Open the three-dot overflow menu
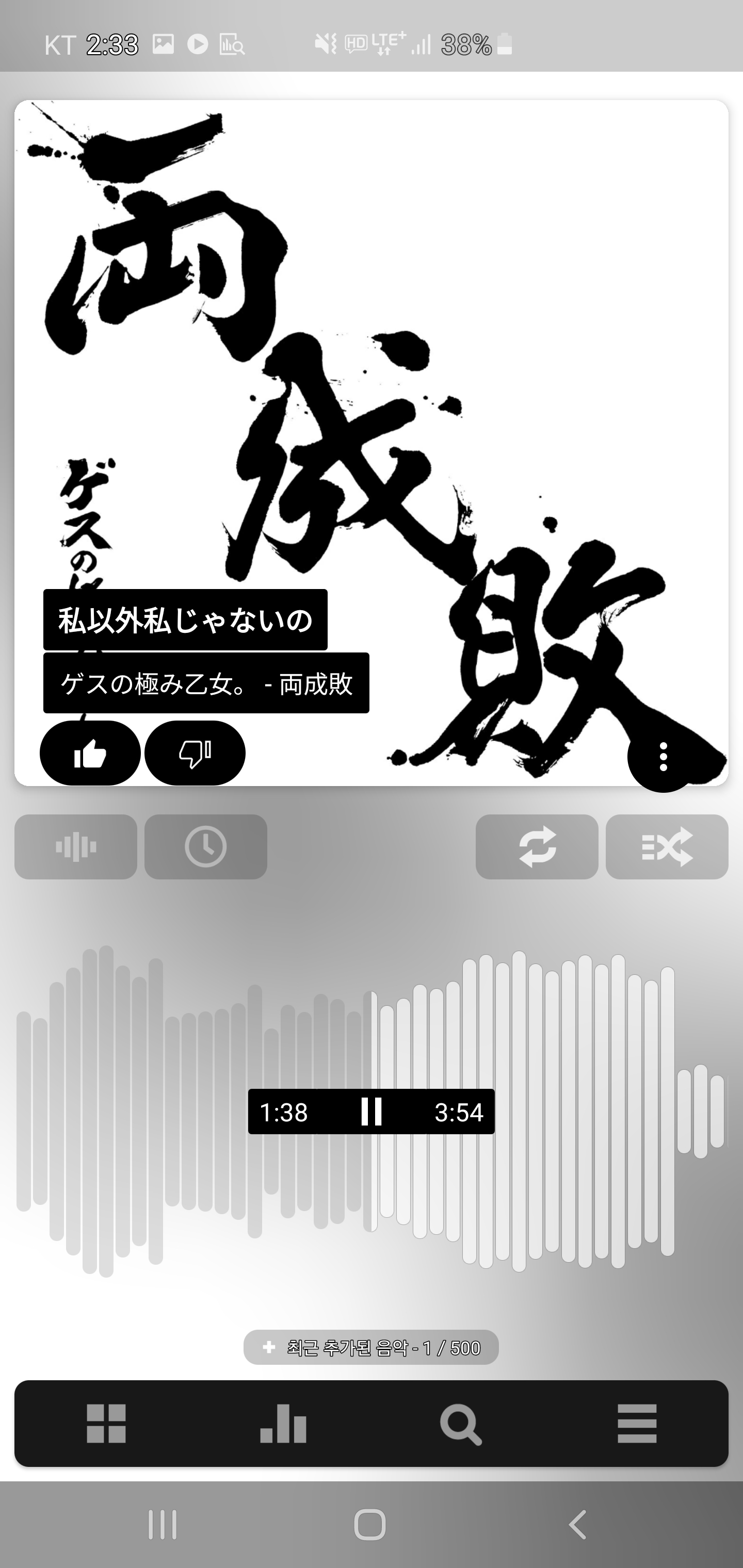 (663, 757)
